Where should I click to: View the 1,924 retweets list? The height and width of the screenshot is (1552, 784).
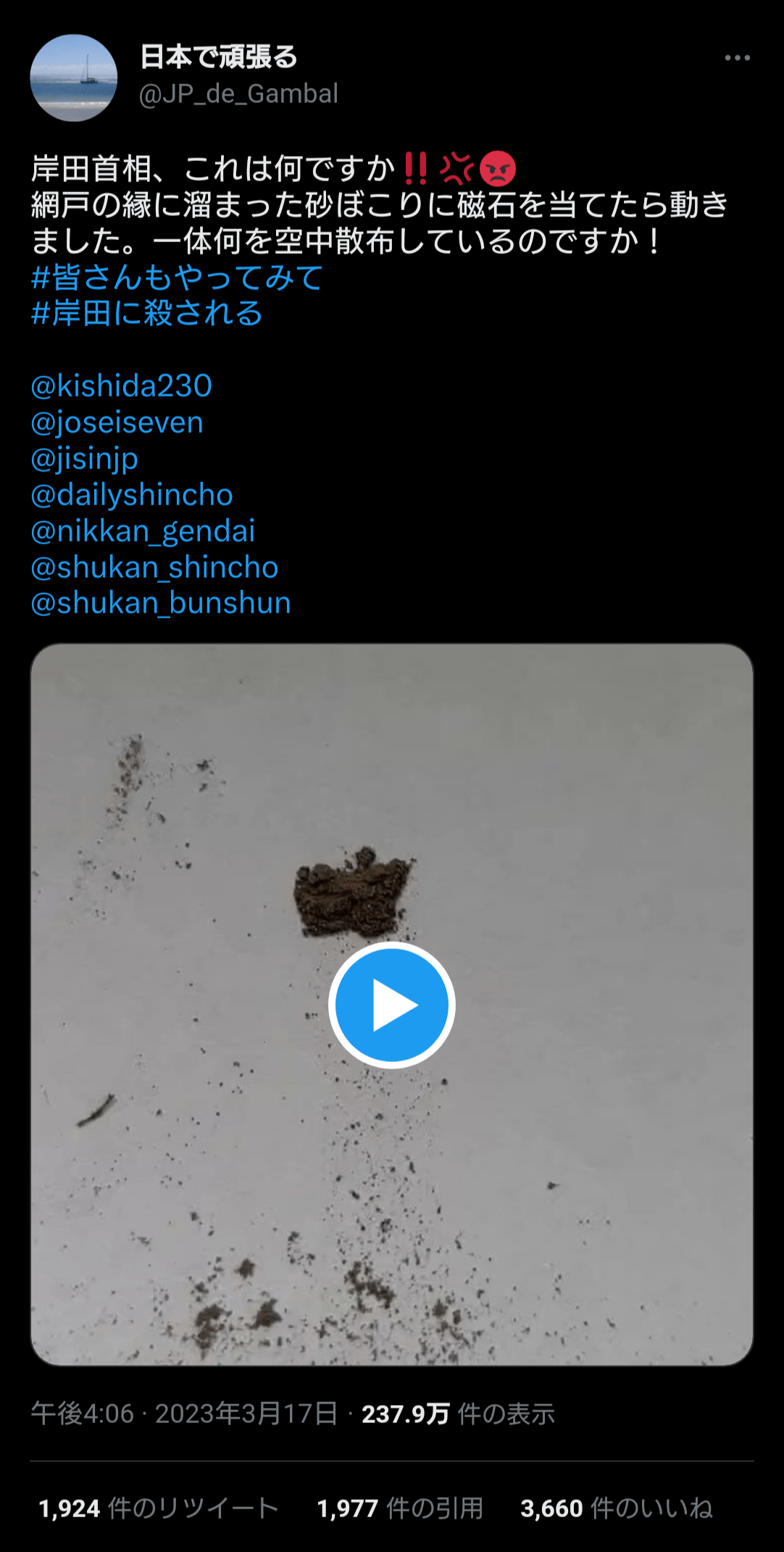tap(158, 1509)
